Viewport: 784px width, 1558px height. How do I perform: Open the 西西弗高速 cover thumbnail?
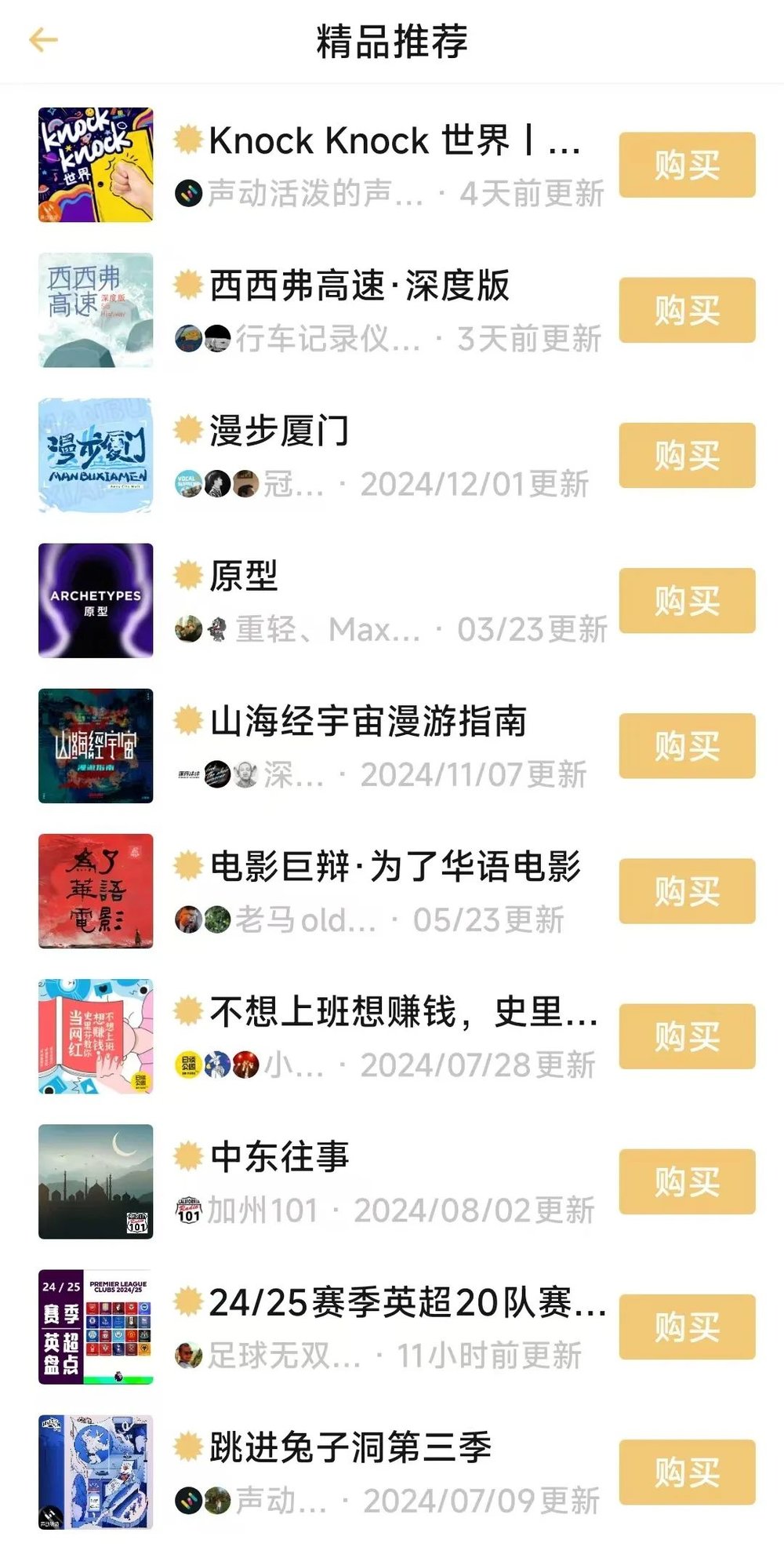tap(95, 309)
